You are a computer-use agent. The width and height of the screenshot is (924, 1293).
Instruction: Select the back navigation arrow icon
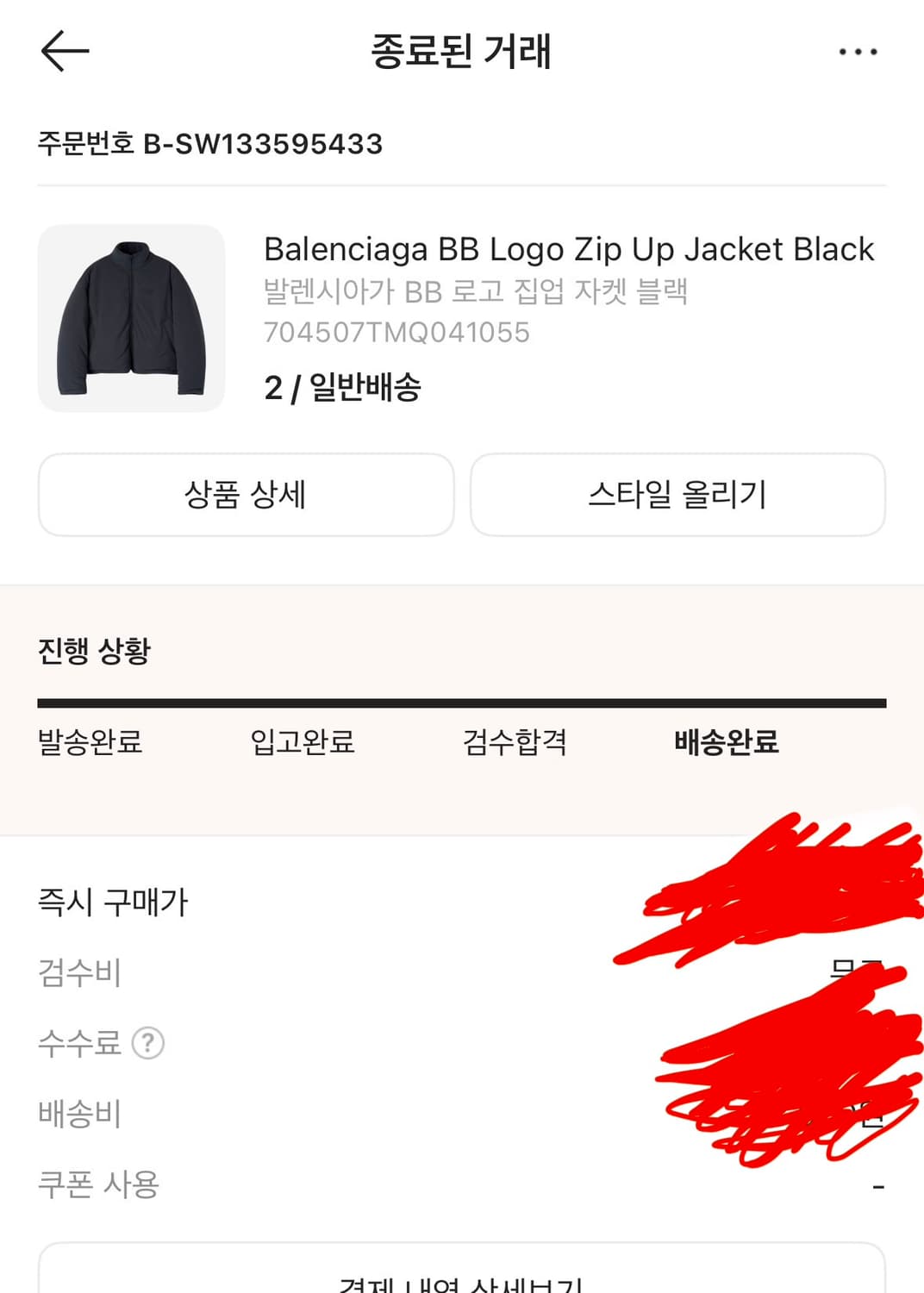click(x=65, y=52)
